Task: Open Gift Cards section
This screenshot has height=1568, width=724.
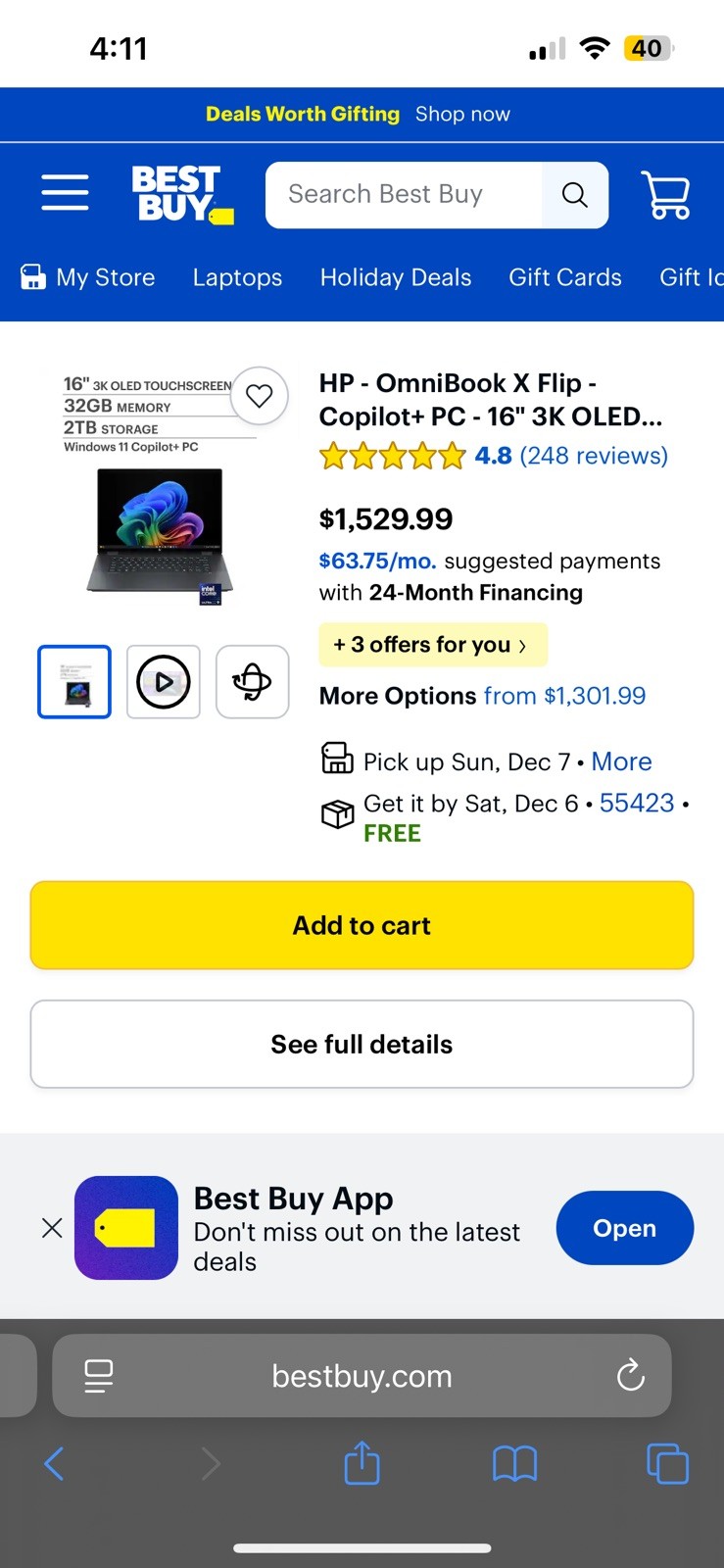Action: pyautogui.click(x=565, y=277)
